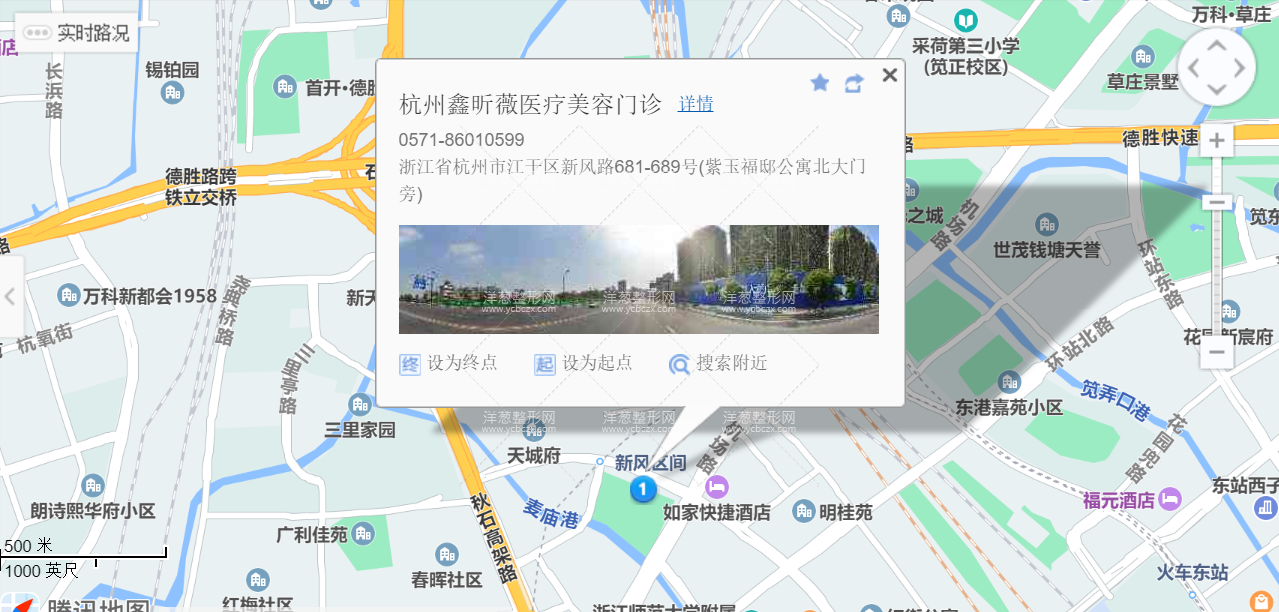1279x612 pixels.
Task: Expand the left side panel arrow
Action: [10, 296]
